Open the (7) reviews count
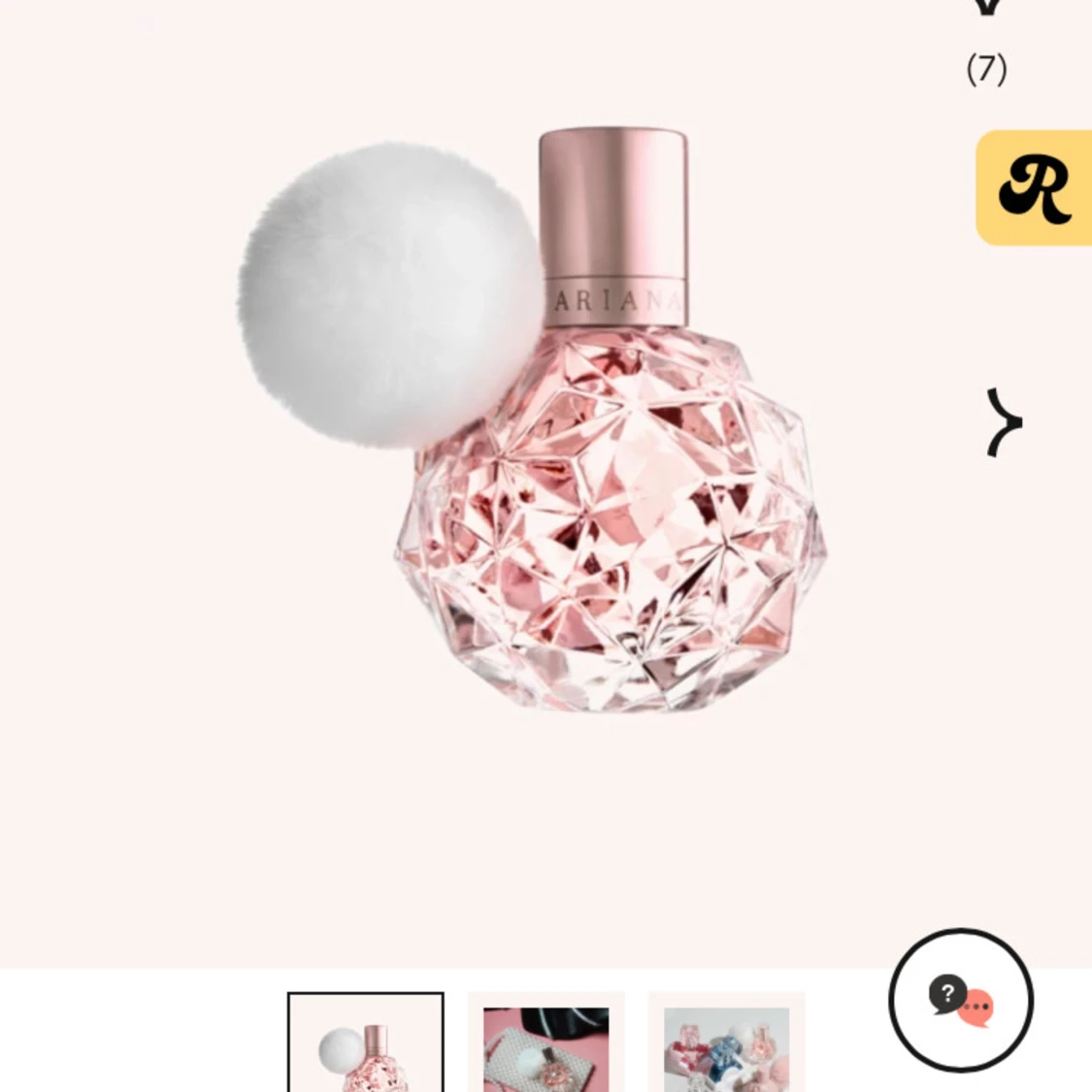Viewport: 1092px width, 1092px height. [x=986, y=69]
